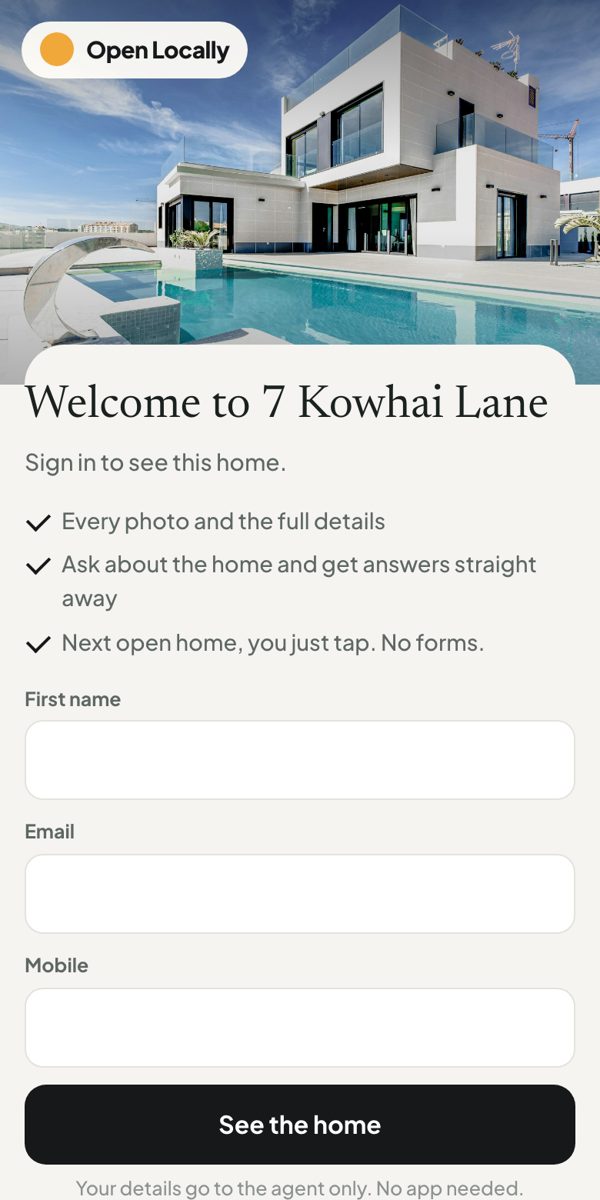Screen dimensions: 600x1200
Task: Tap the First name field
Action: click(x=300, y=760)
